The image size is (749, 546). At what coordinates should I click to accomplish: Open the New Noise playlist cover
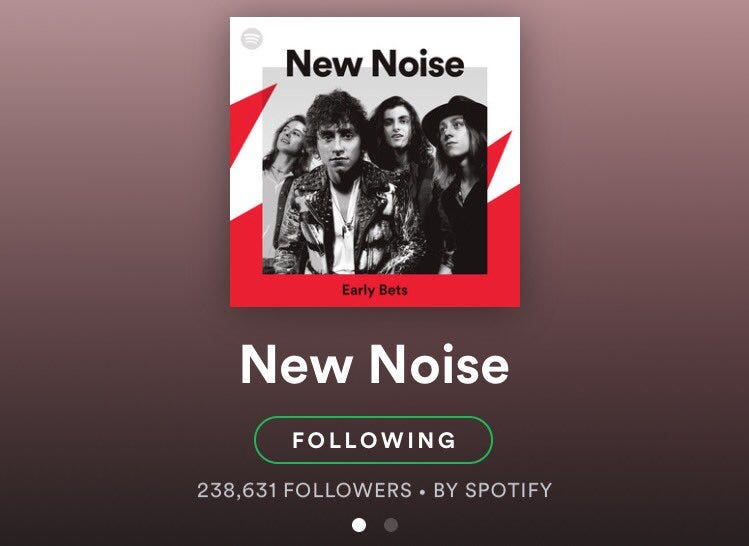point(374,162)
